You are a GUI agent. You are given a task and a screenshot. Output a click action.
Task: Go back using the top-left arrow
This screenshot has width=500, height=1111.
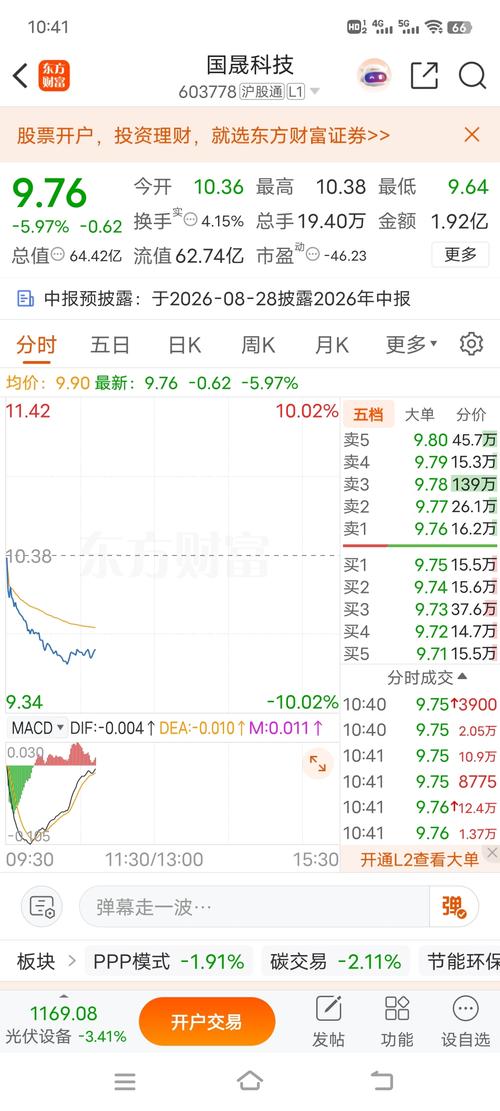(20, 76)
